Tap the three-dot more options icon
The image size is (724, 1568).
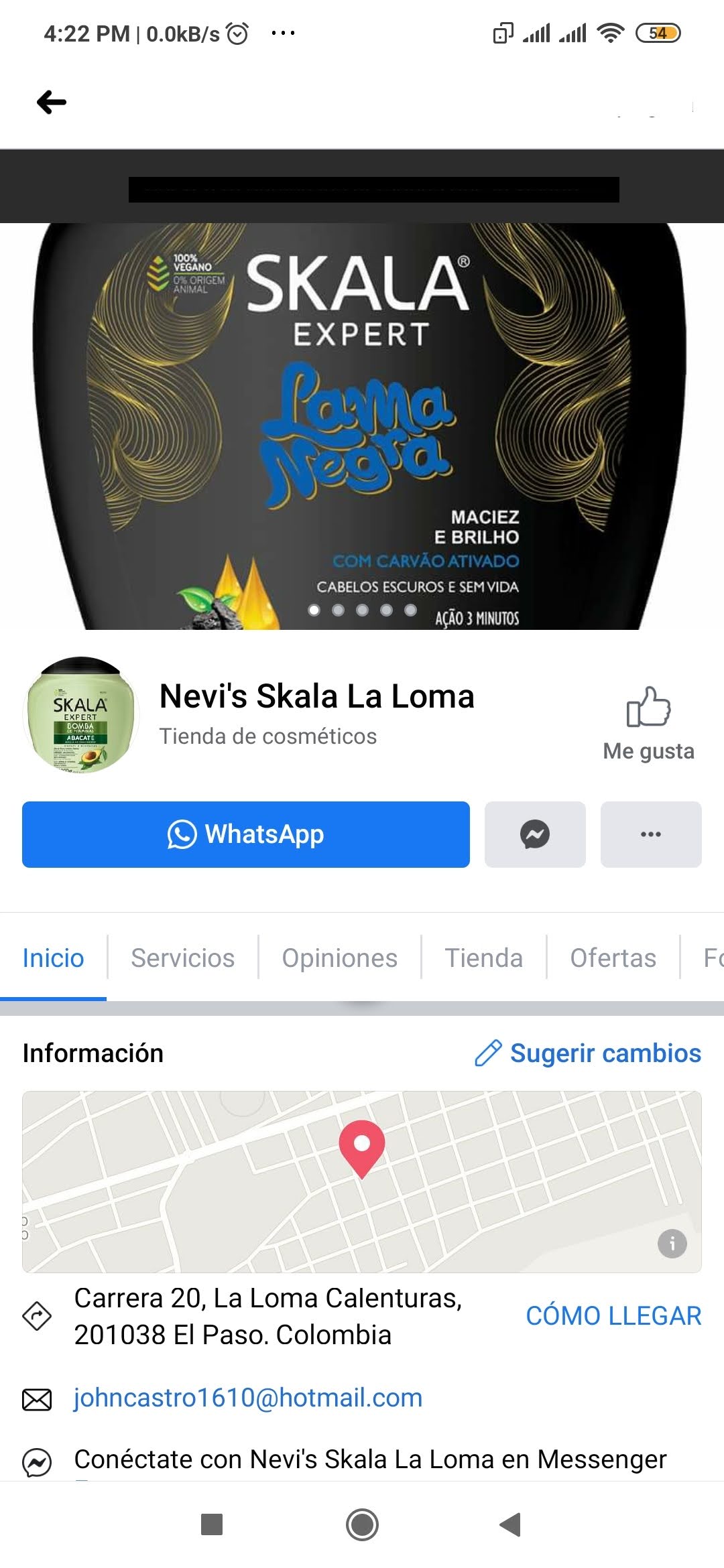pyautogui.click(x=650, y=834)
